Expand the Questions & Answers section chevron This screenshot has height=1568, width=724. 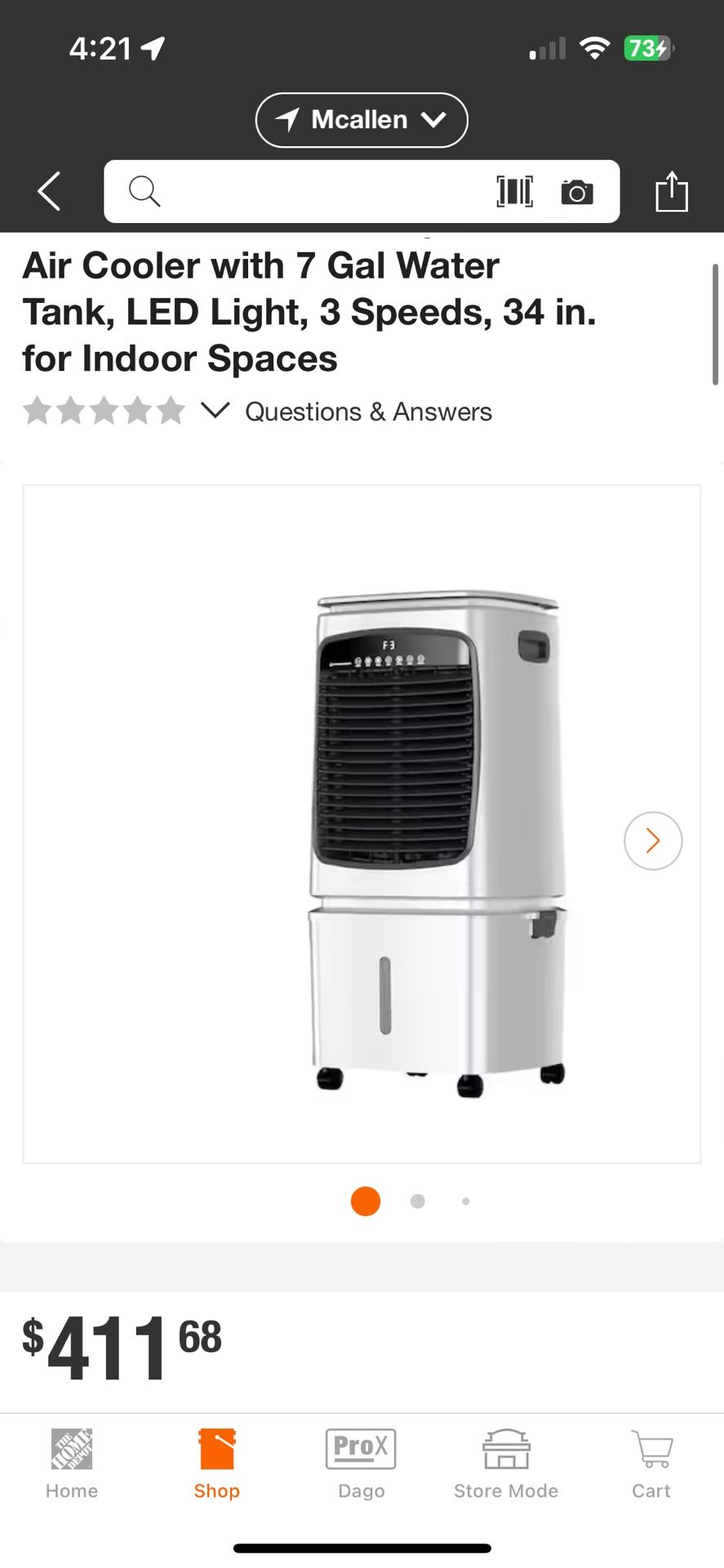[x=215, y=411]
